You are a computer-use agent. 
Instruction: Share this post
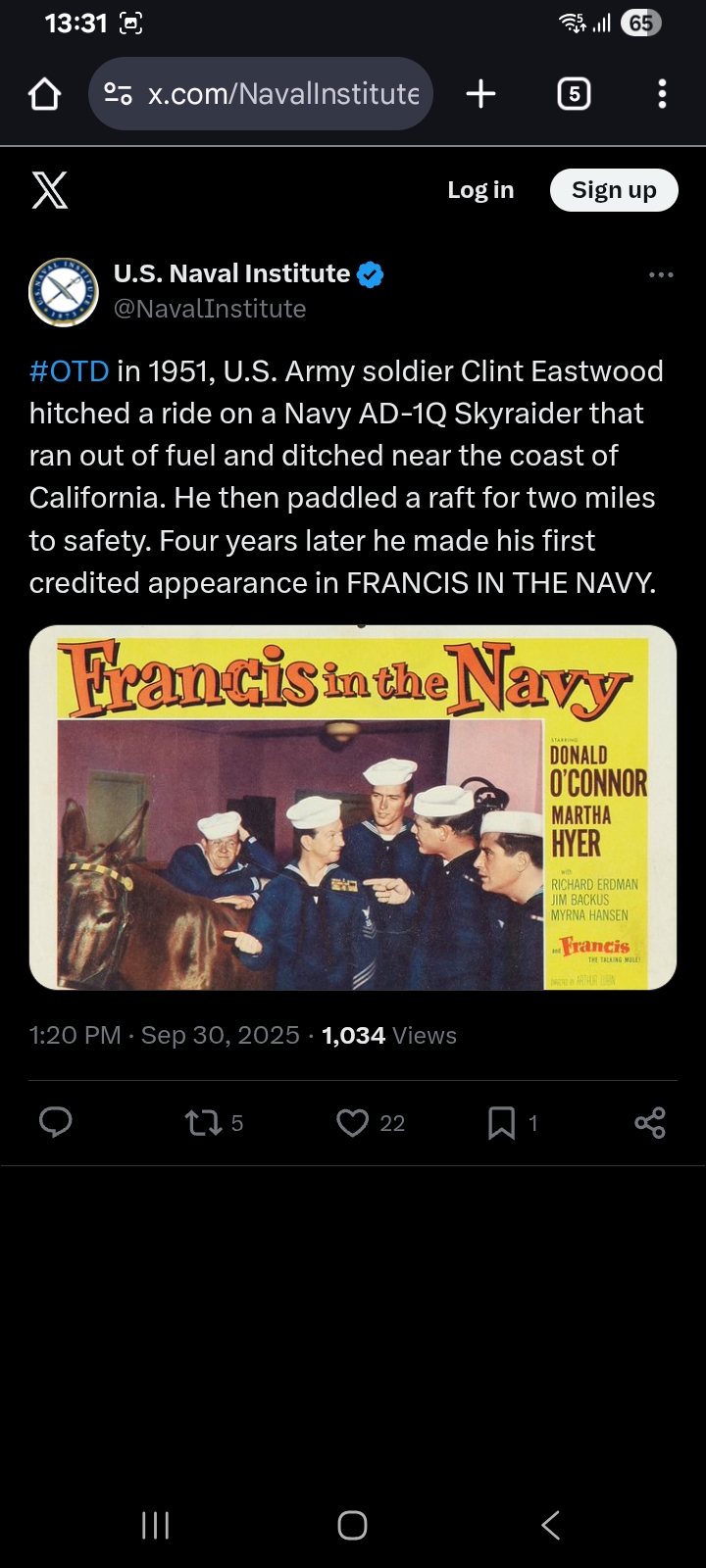(650, 1122)
